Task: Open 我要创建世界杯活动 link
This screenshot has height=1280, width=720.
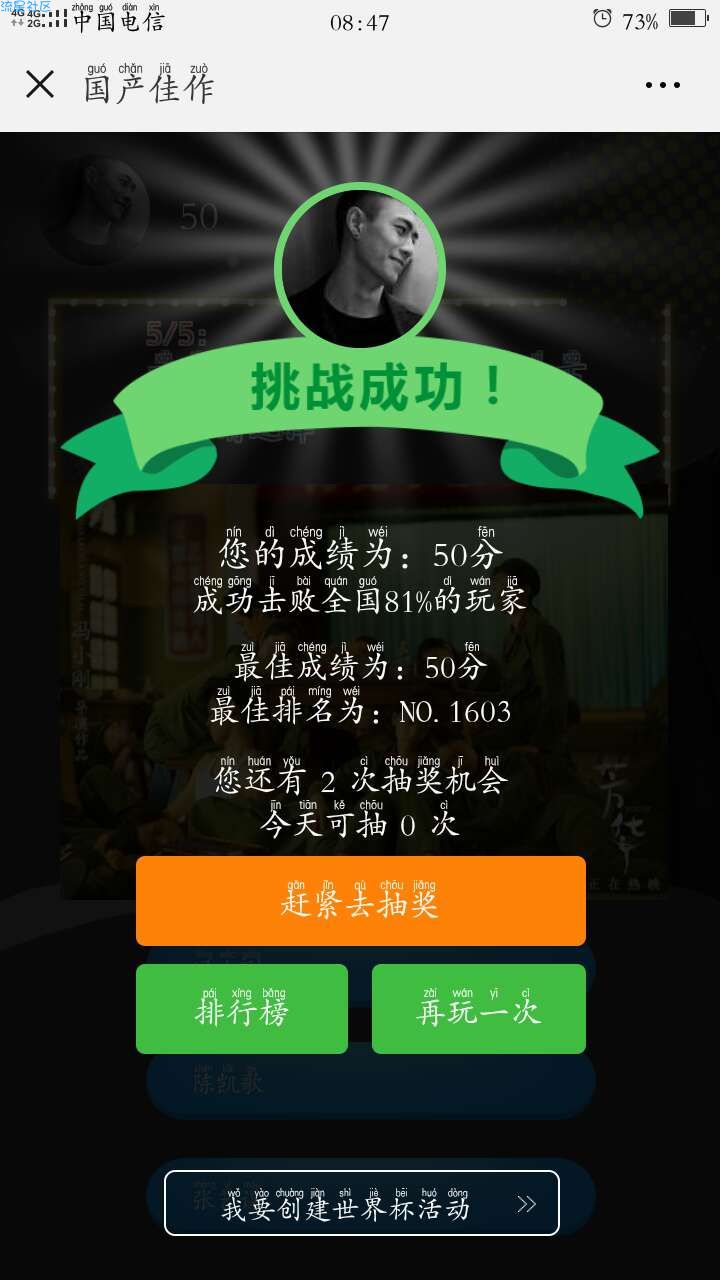Action: pyautogui.click(x=361, y=1203)
